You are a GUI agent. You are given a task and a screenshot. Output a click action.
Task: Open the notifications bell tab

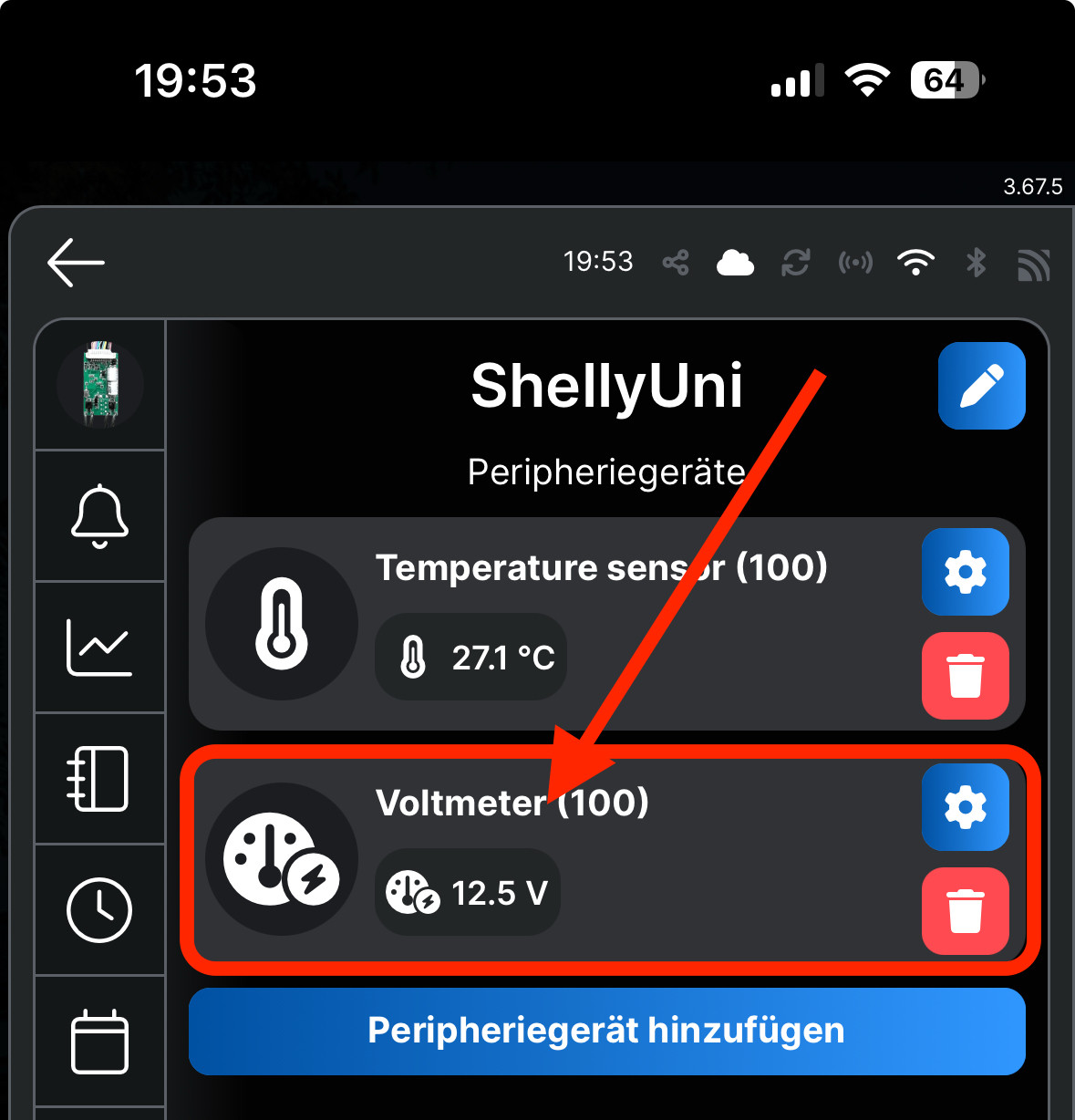click(x=99, y=516)
